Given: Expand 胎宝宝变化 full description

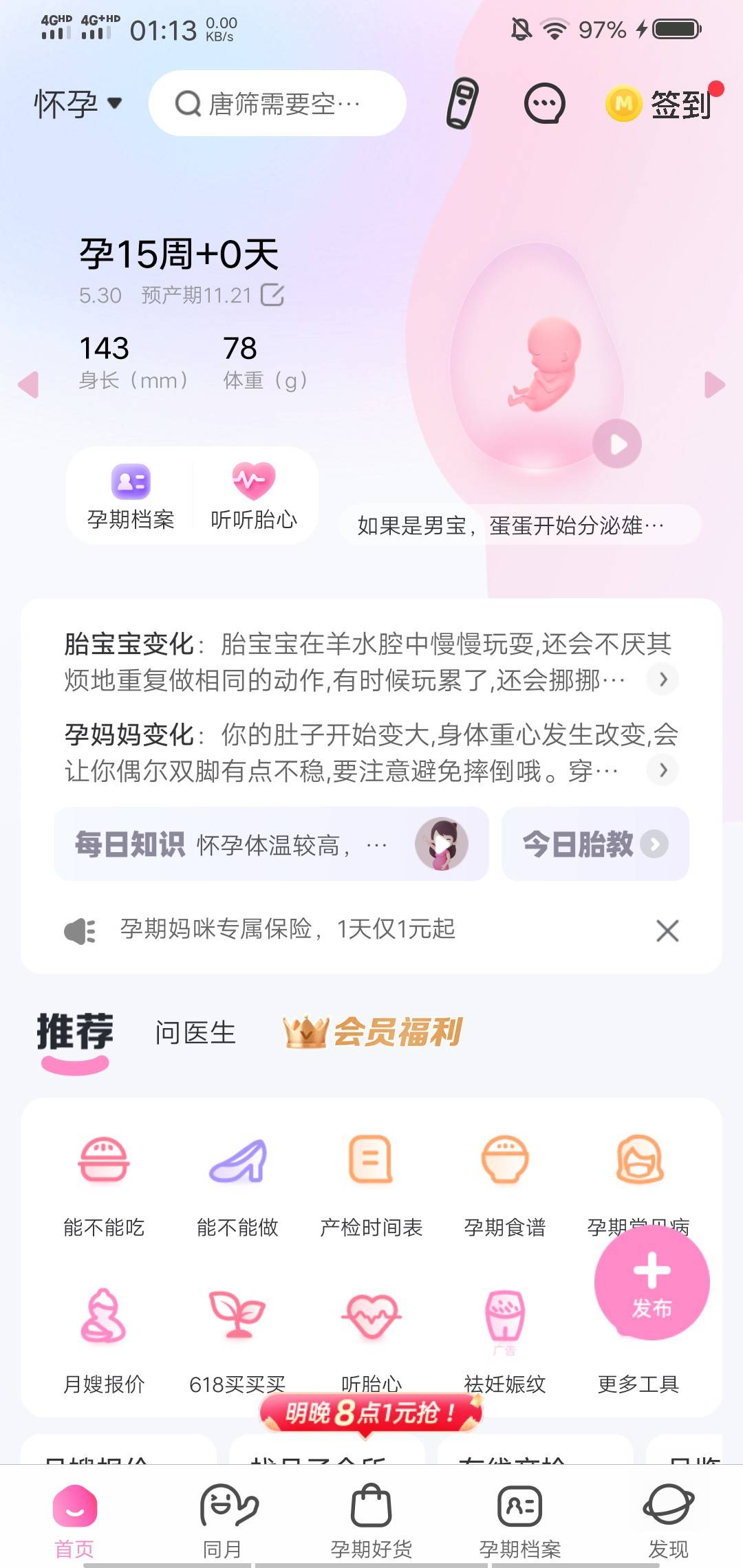Looking at the screenshot, I should (x=662, y=679).
